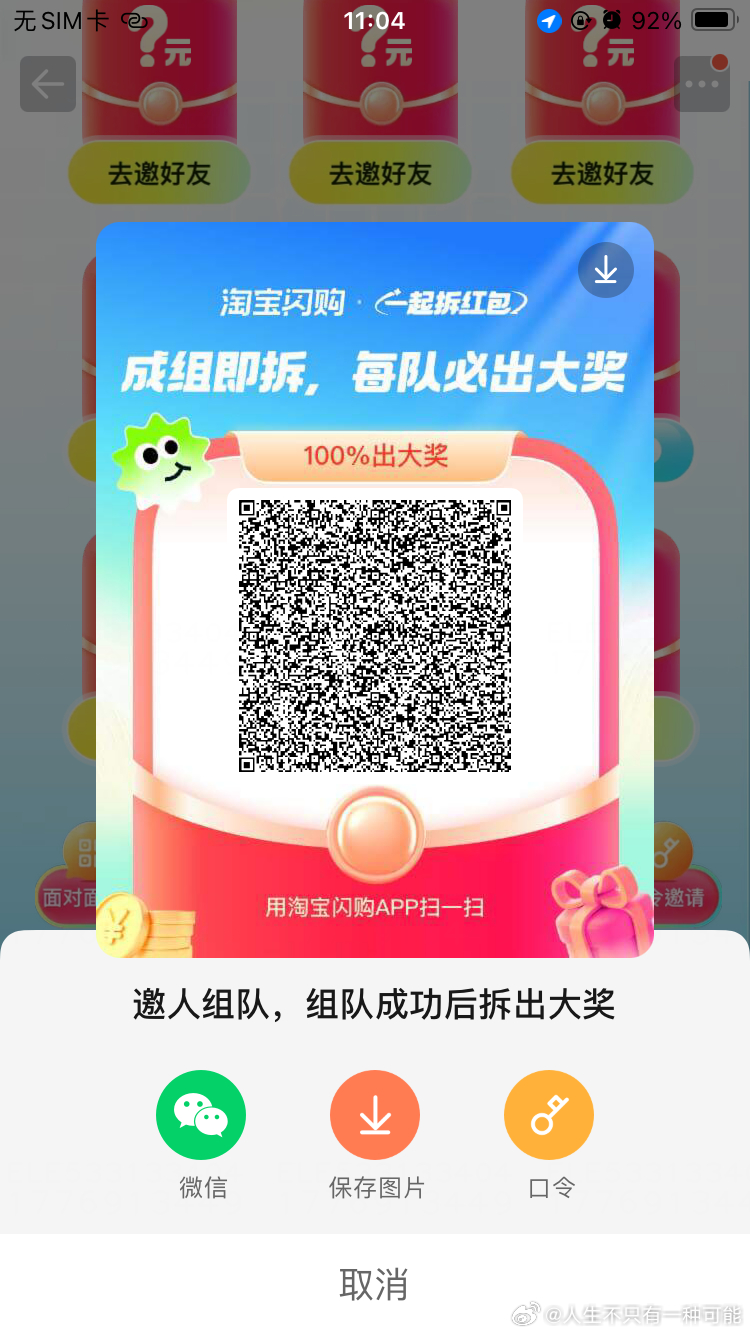750x1334 pixels.
Task: Tap the download arrow on the QR card
Action: [606, 270]
